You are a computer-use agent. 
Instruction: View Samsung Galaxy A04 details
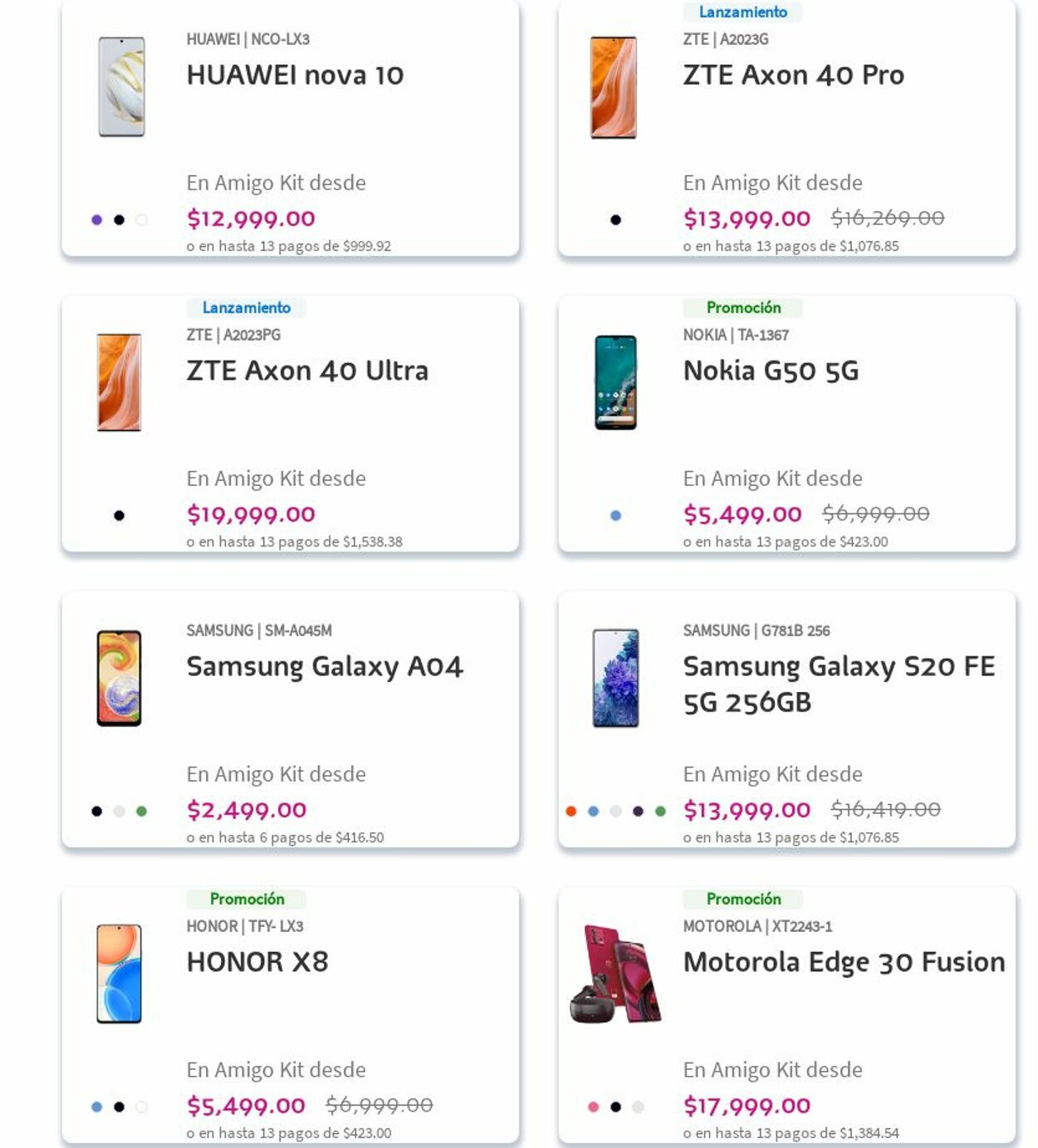(324, 667)
